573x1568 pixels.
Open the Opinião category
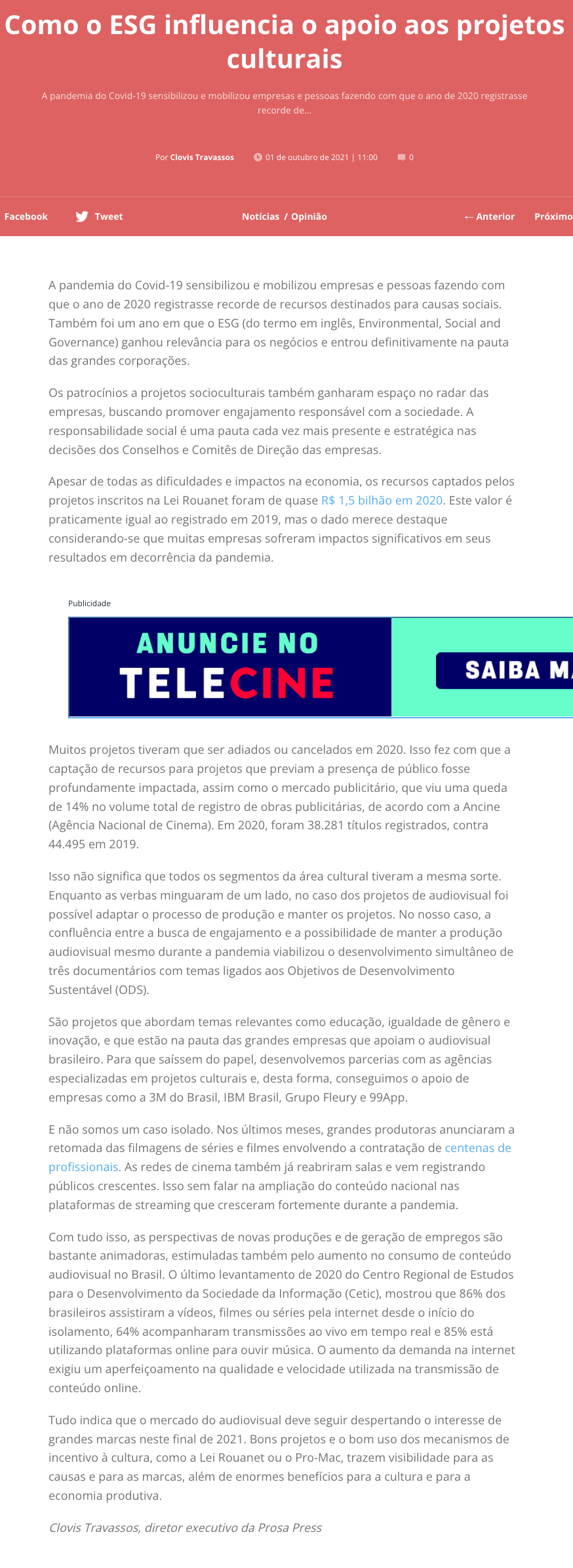point(309,217)
